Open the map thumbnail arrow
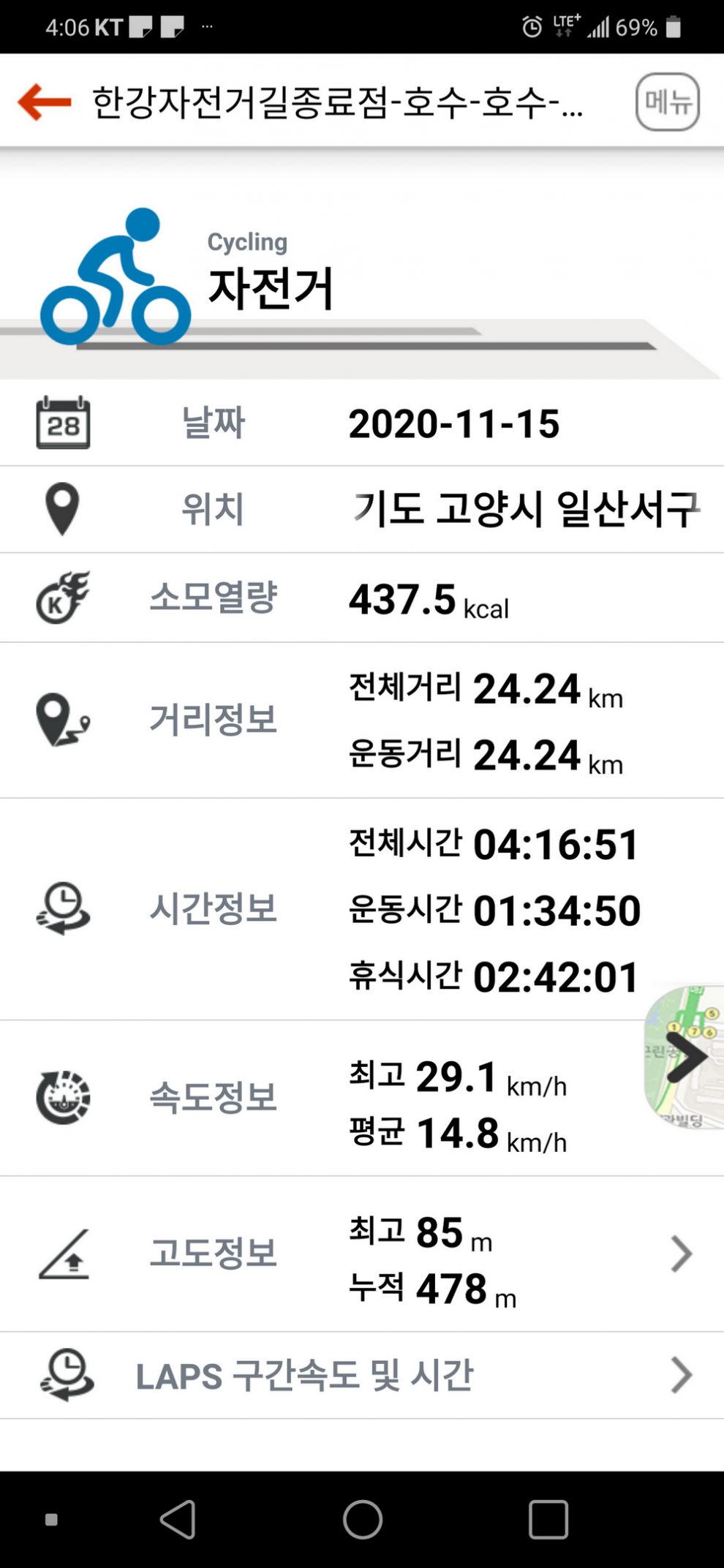The height and width of the screenshot is (1568, 724). pyautogui.click(x=685, y=1057)
